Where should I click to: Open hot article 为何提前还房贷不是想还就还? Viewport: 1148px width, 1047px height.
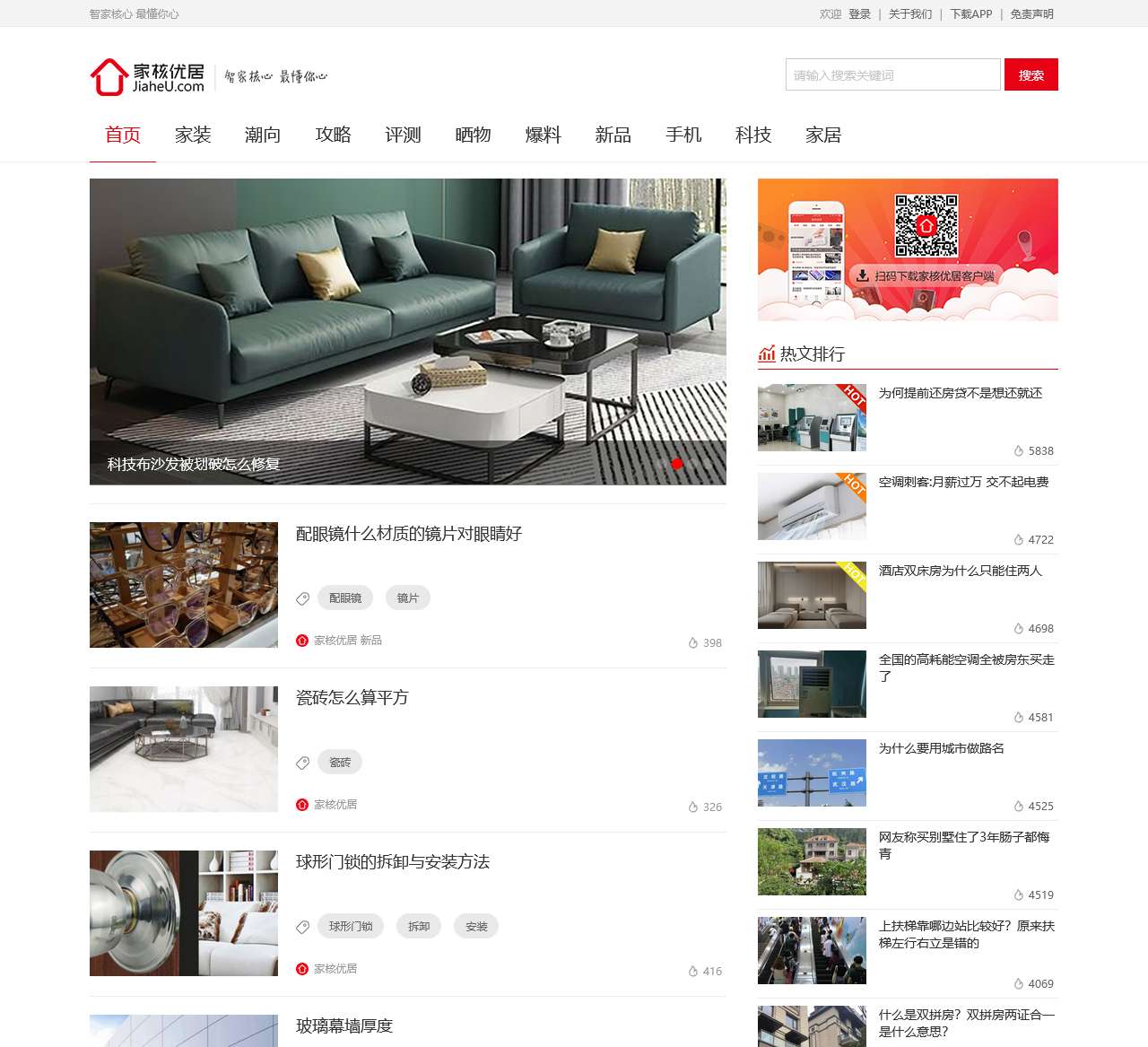[x=960, y=393]
